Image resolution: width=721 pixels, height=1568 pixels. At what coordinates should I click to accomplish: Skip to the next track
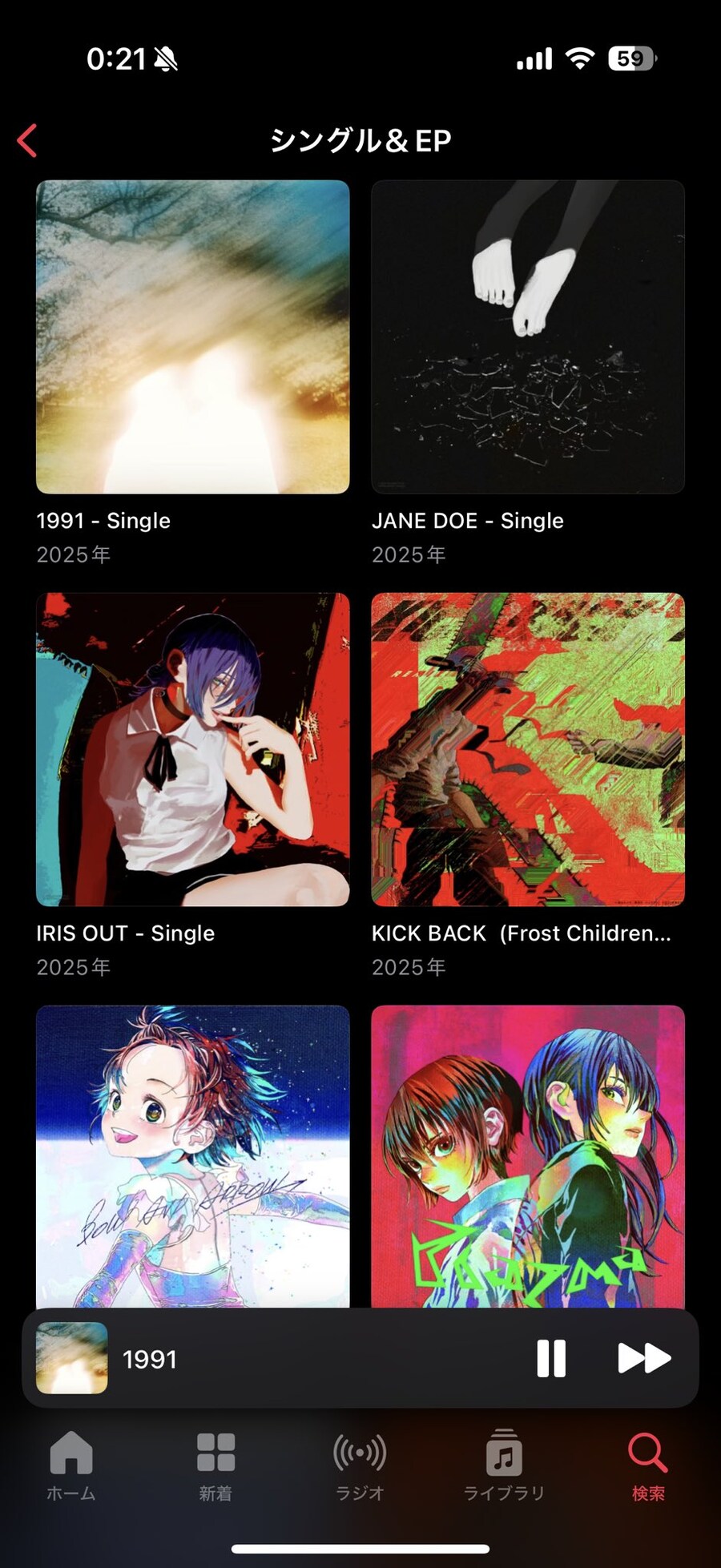(x=644, y=1358)
